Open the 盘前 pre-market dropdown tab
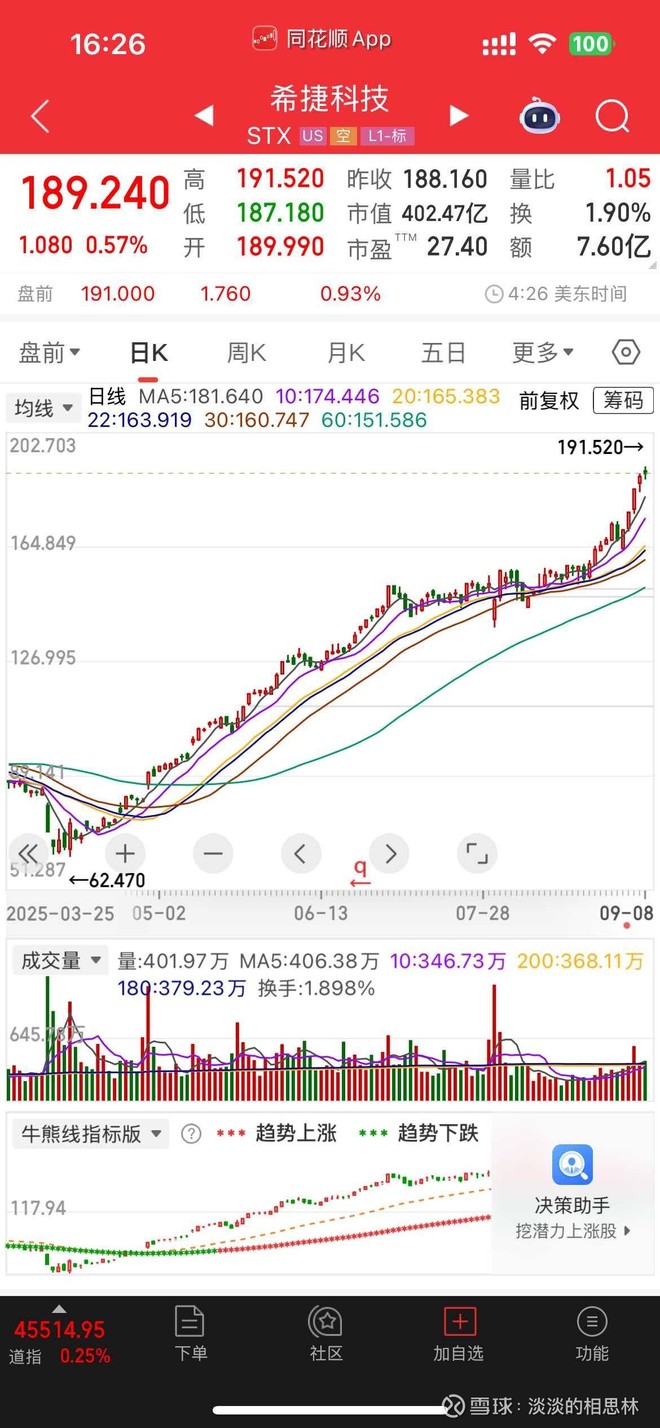Viewport: 660px width, 1428px height. point(50,353)
